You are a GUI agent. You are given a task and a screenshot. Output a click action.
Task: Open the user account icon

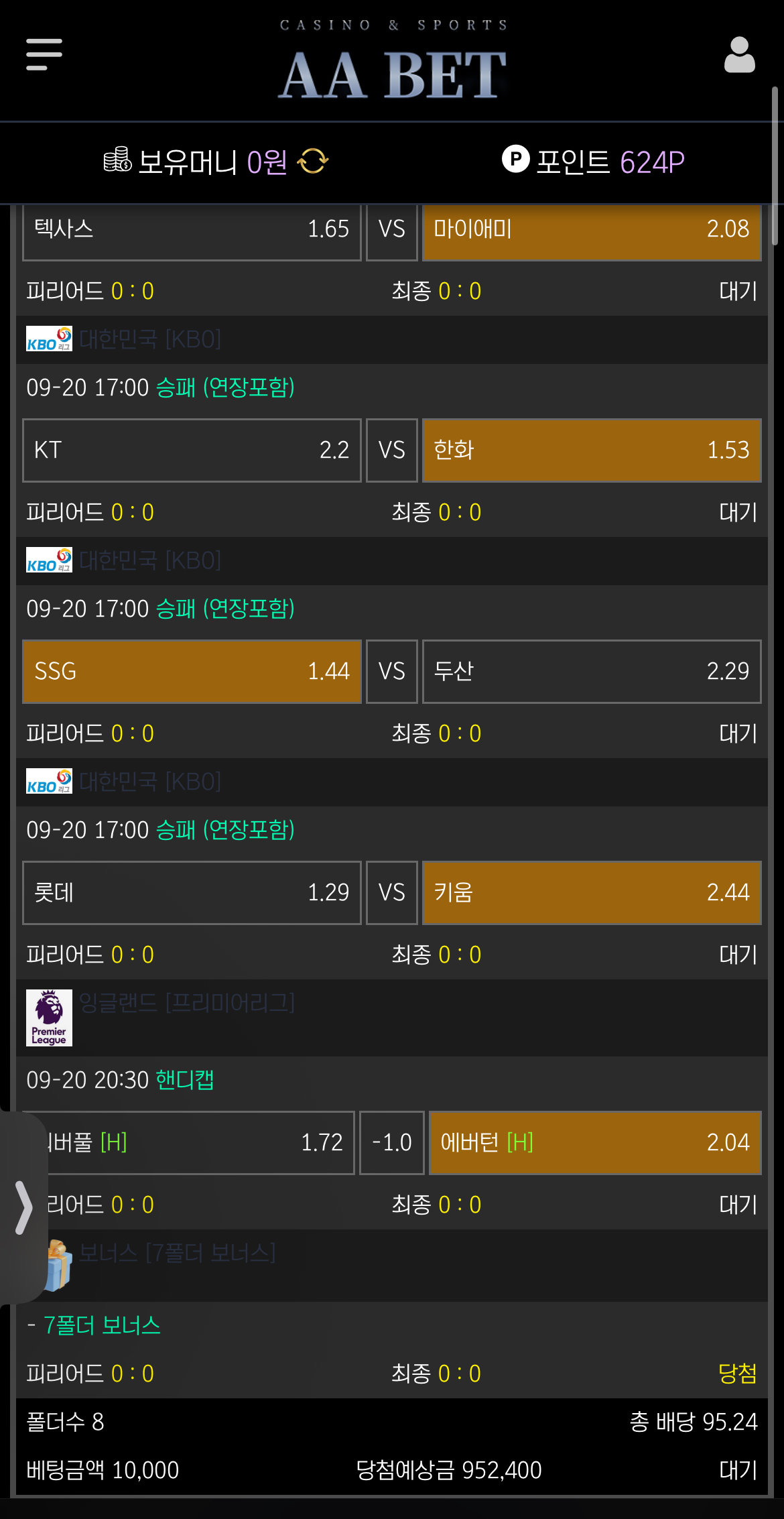click(739, 55)
